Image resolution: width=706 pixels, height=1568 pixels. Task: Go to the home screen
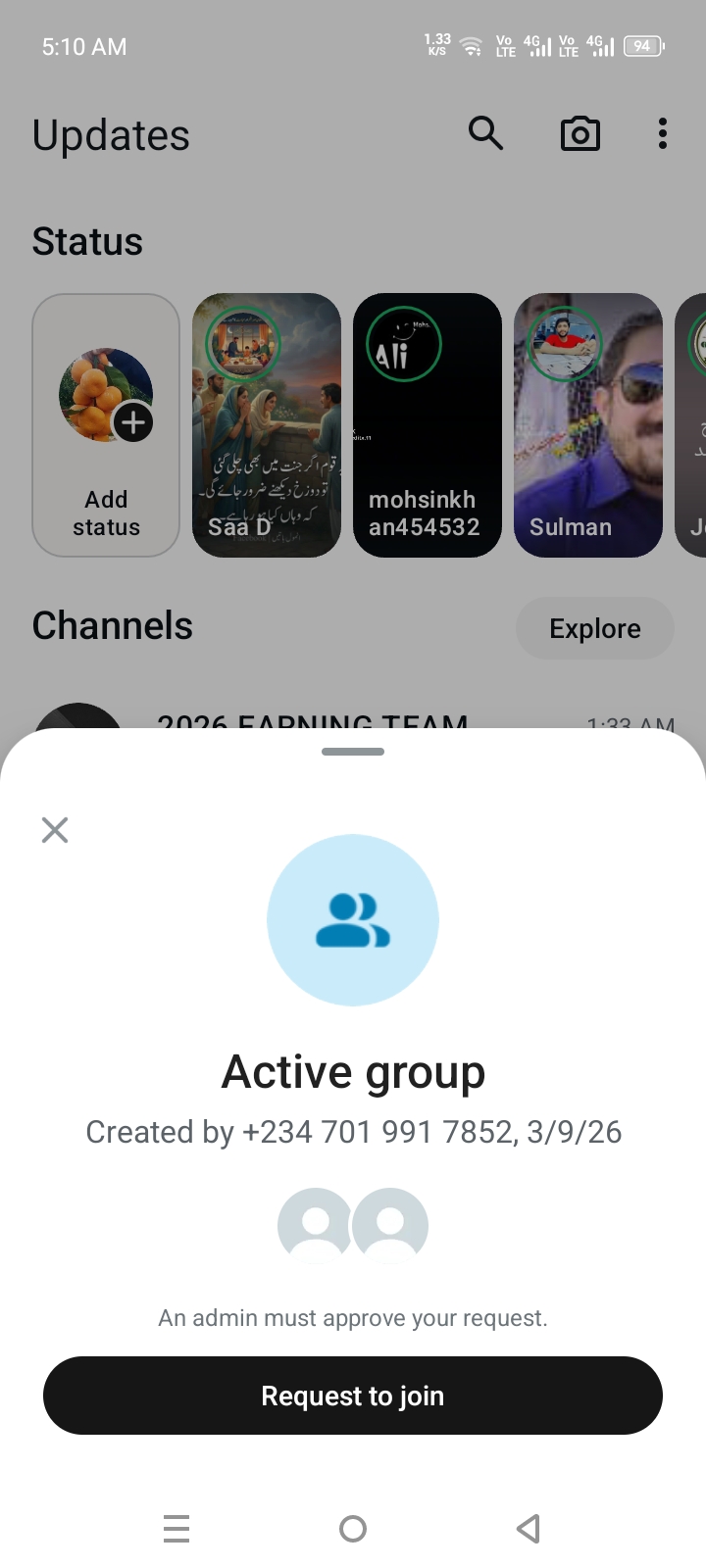pyautogui.click(x=353, y=1528)
